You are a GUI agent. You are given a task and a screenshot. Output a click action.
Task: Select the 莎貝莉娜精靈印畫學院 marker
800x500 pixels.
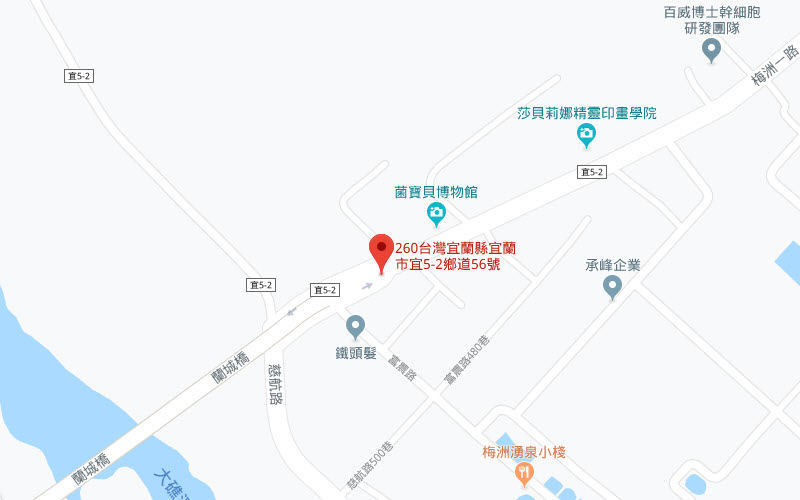pyautogui.click(x=587, y=133)
